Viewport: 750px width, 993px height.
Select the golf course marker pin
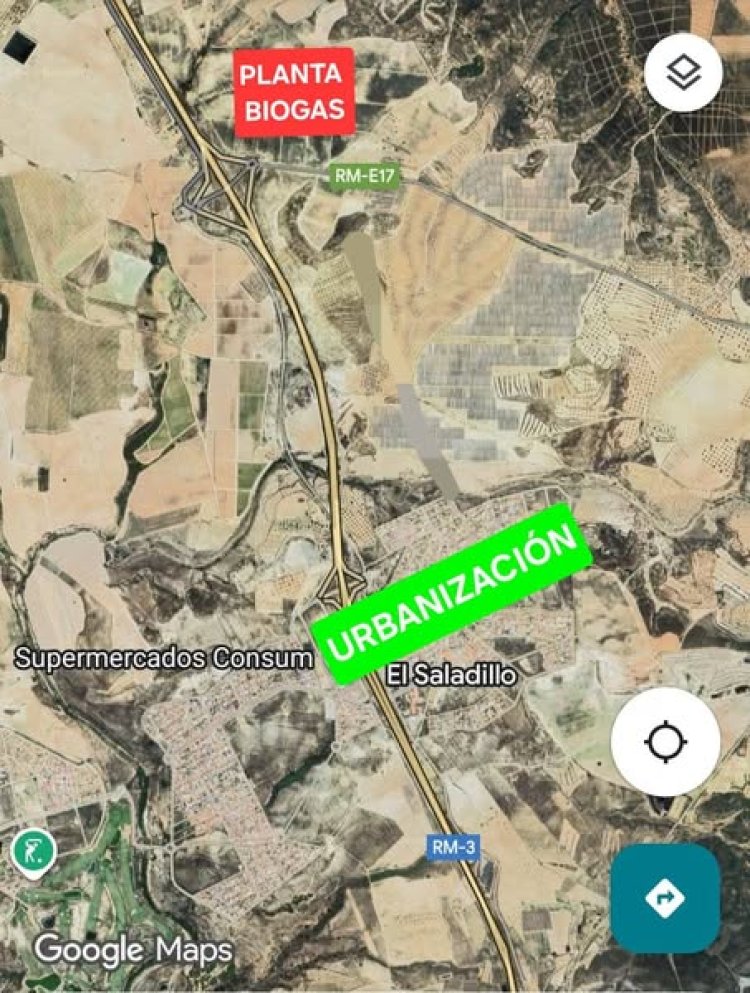[33, 852]
